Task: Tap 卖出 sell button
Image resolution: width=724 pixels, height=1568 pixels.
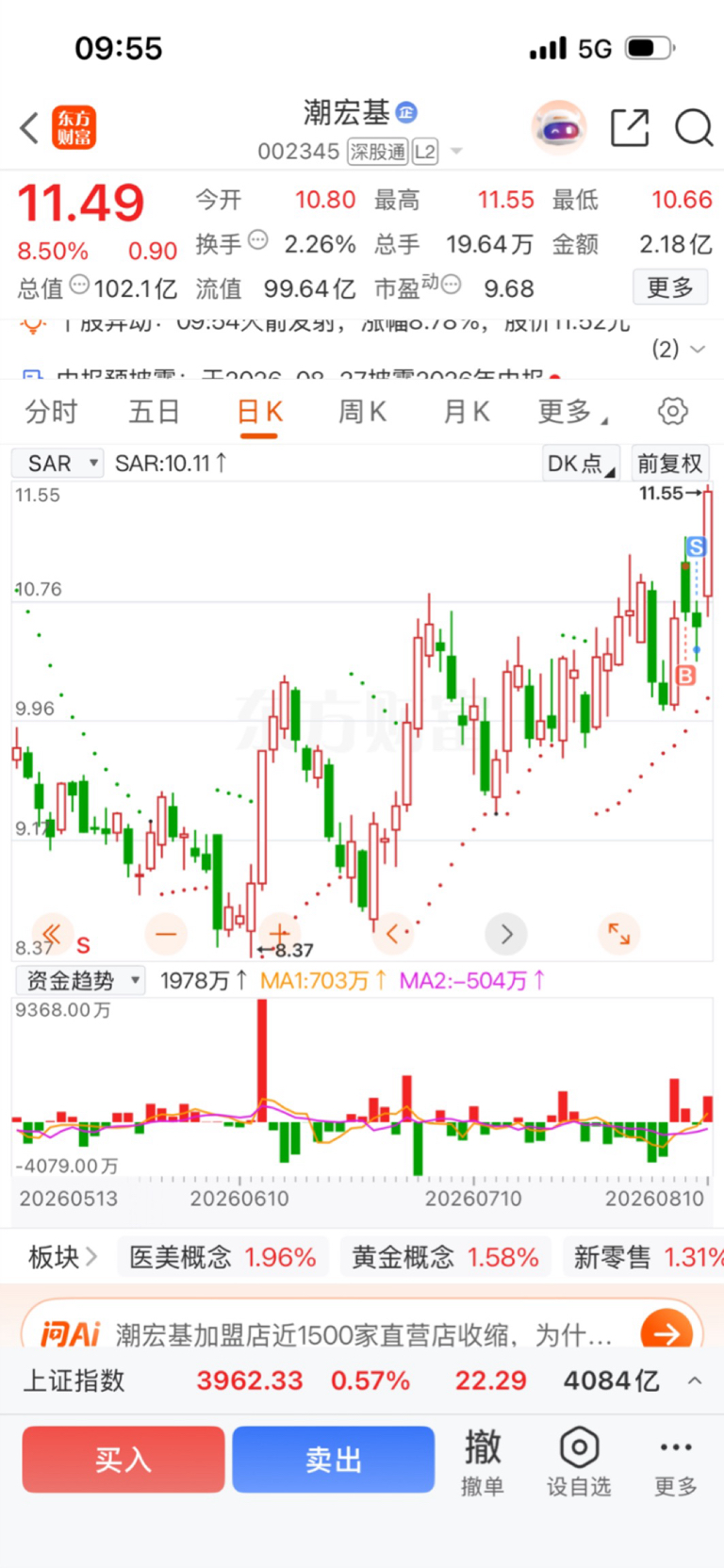Action: click(x=334, y=1460)
